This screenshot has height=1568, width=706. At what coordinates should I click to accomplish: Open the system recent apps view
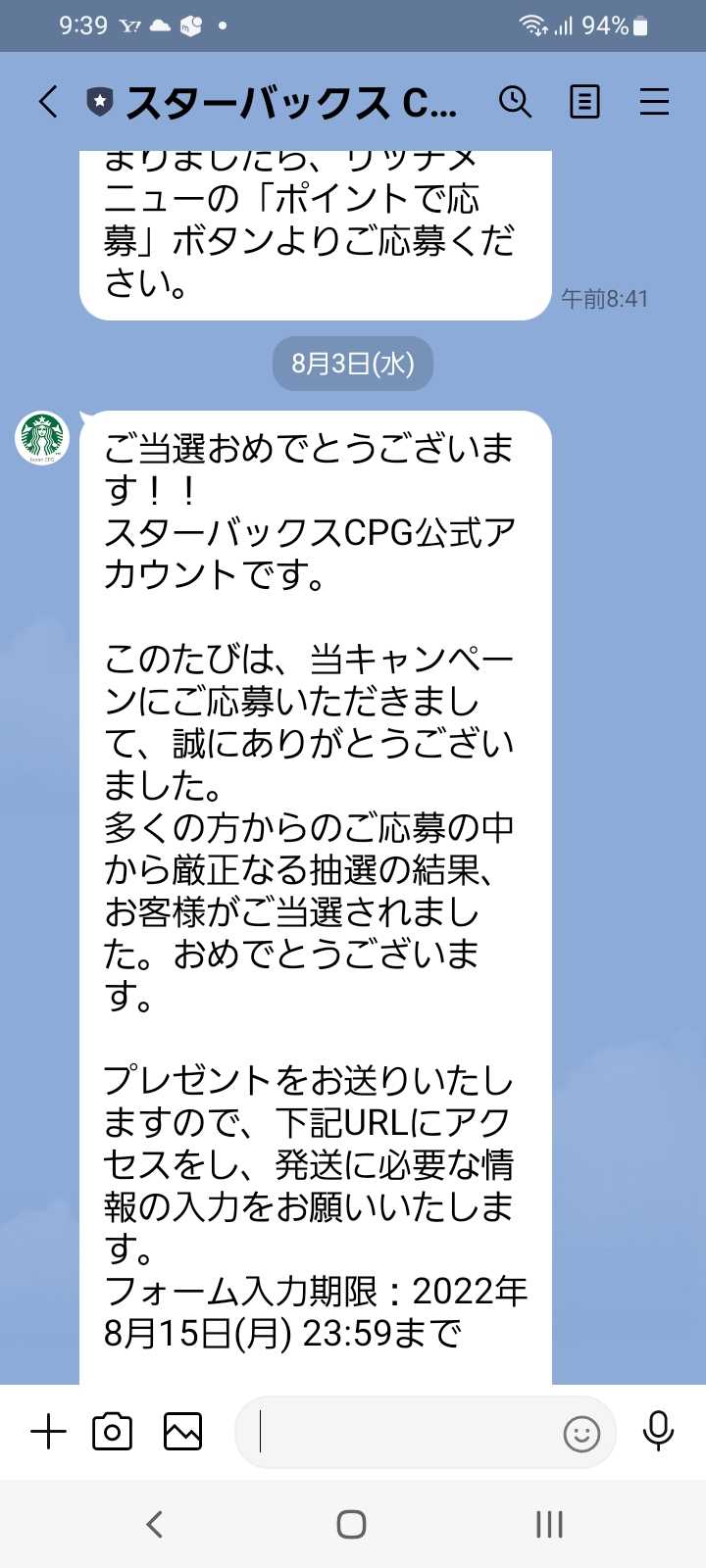(549, 1524)
